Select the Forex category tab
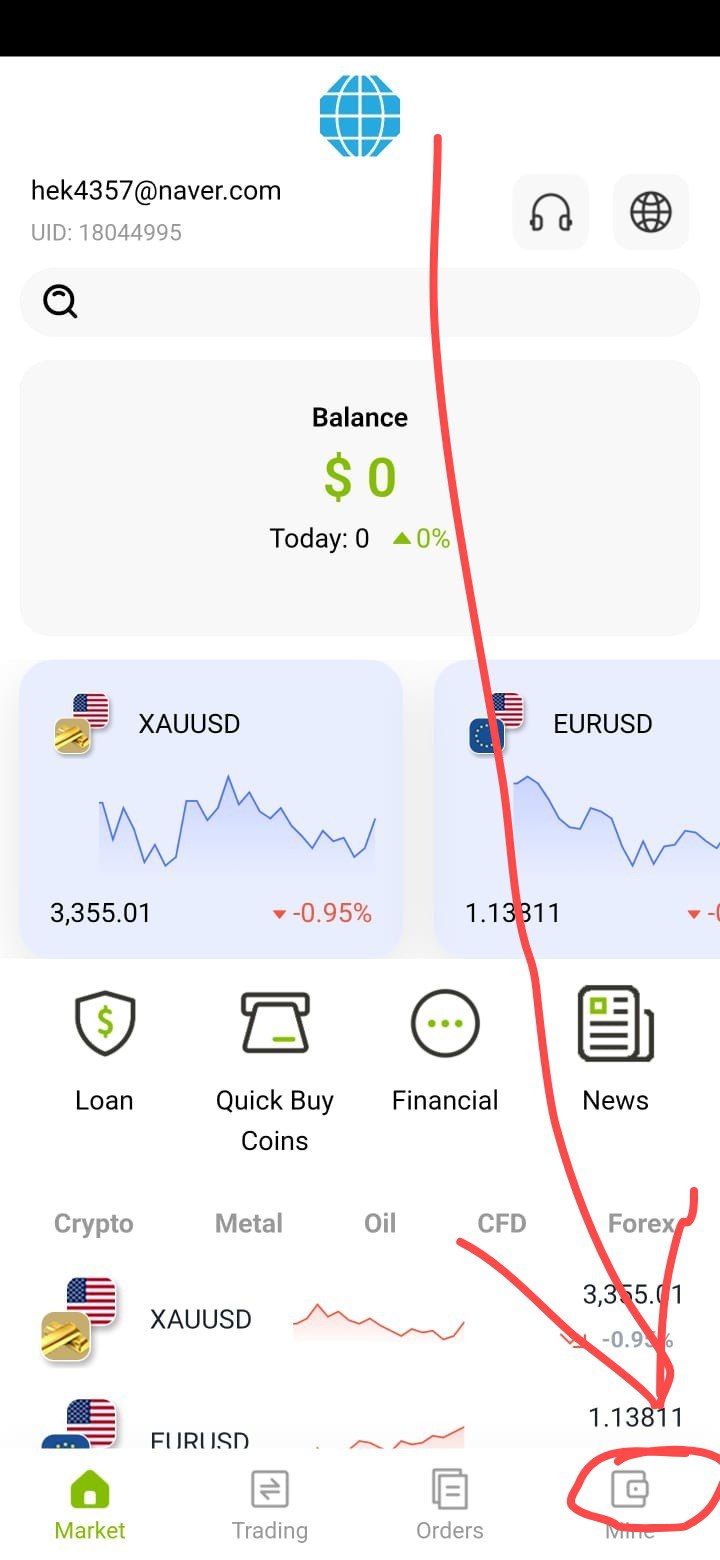Viewport: 720px width, 1560px height. tap(641, 1224)
